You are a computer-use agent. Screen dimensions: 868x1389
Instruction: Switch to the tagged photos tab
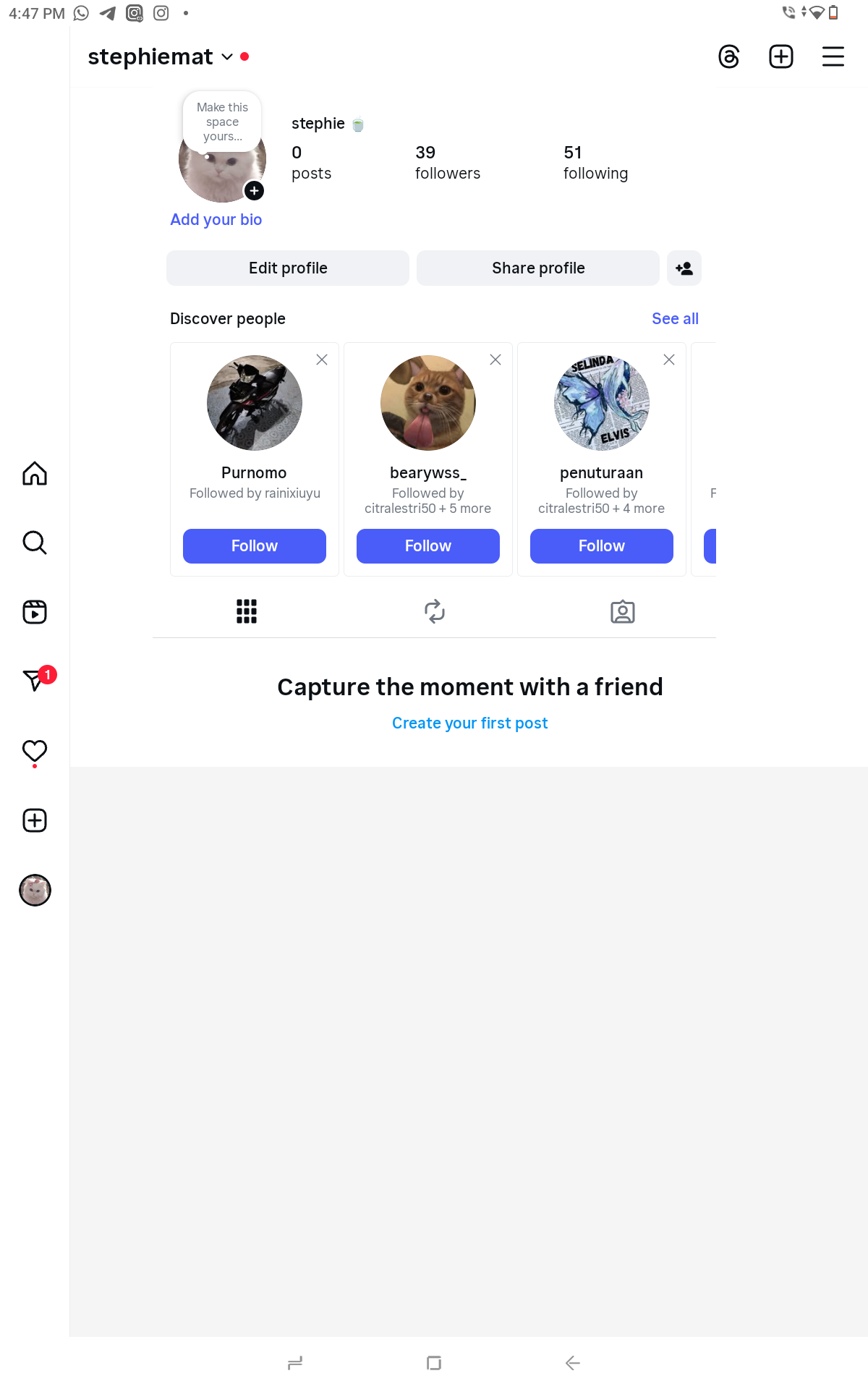click(622, 612)
